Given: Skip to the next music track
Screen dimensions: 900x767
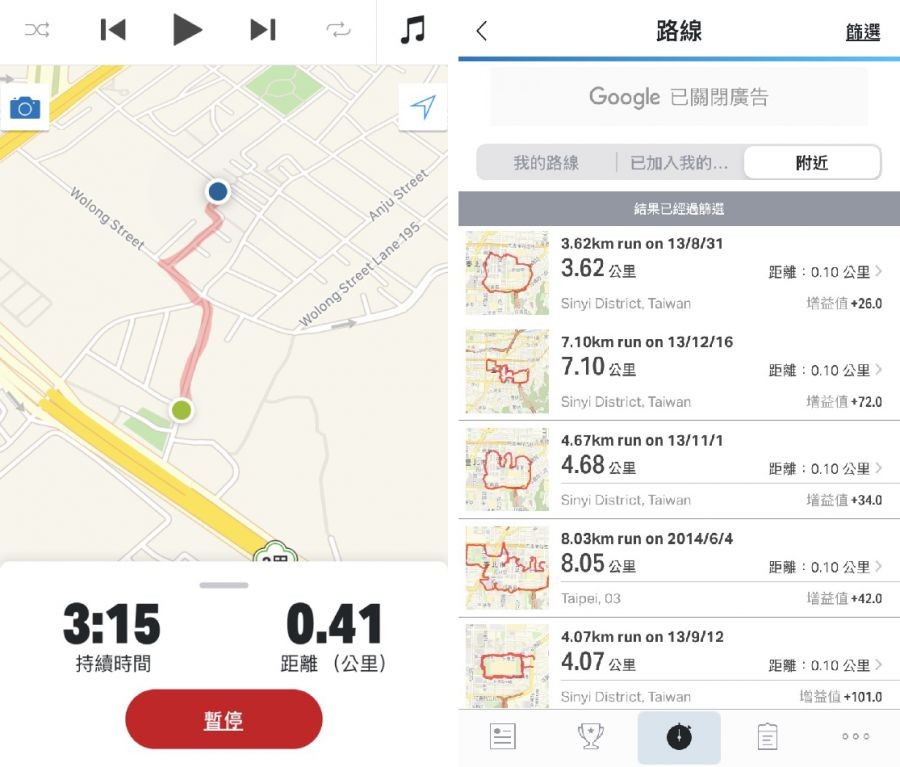Looking at the screenshot, I should pos(262,30).
